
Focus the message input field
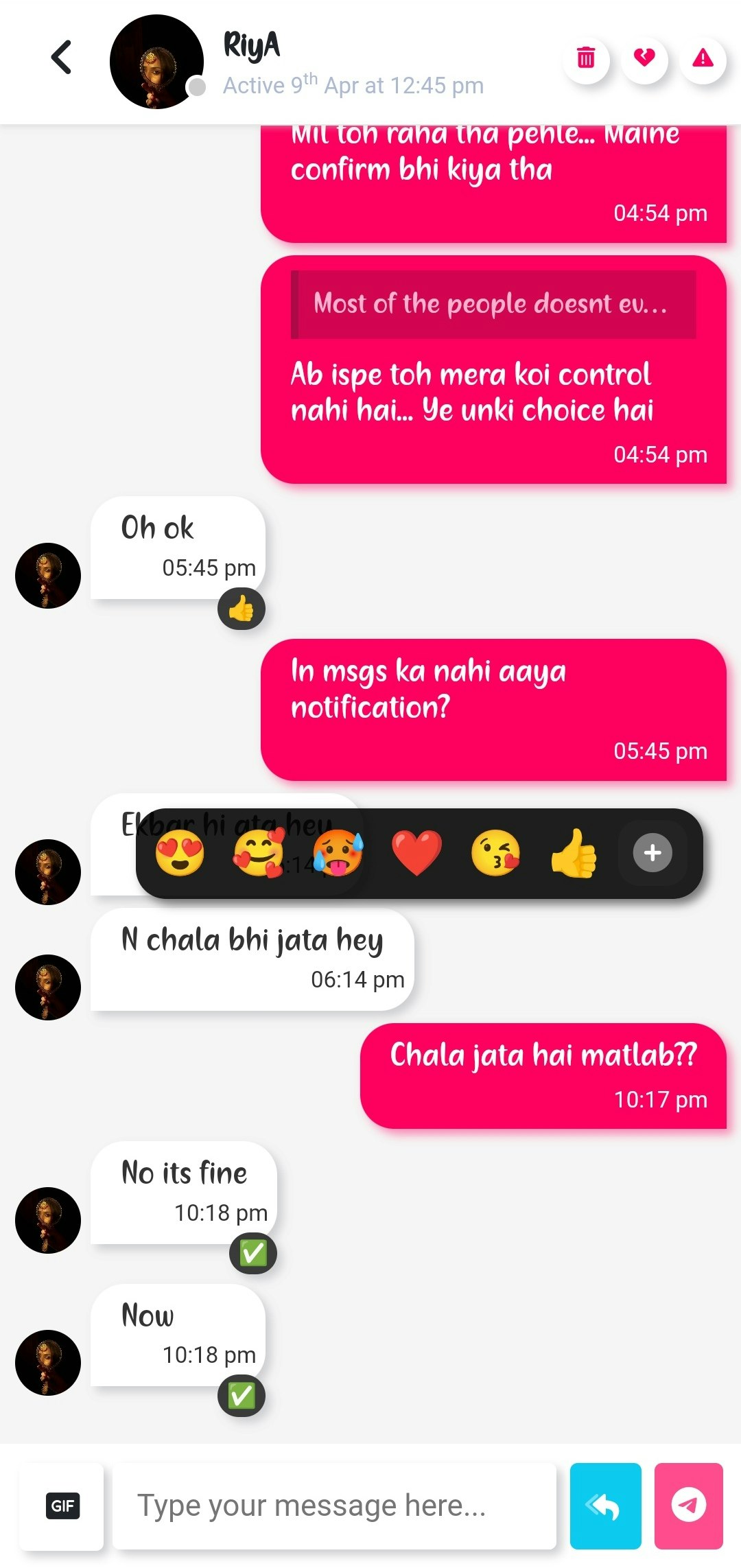coord(334,1506)
